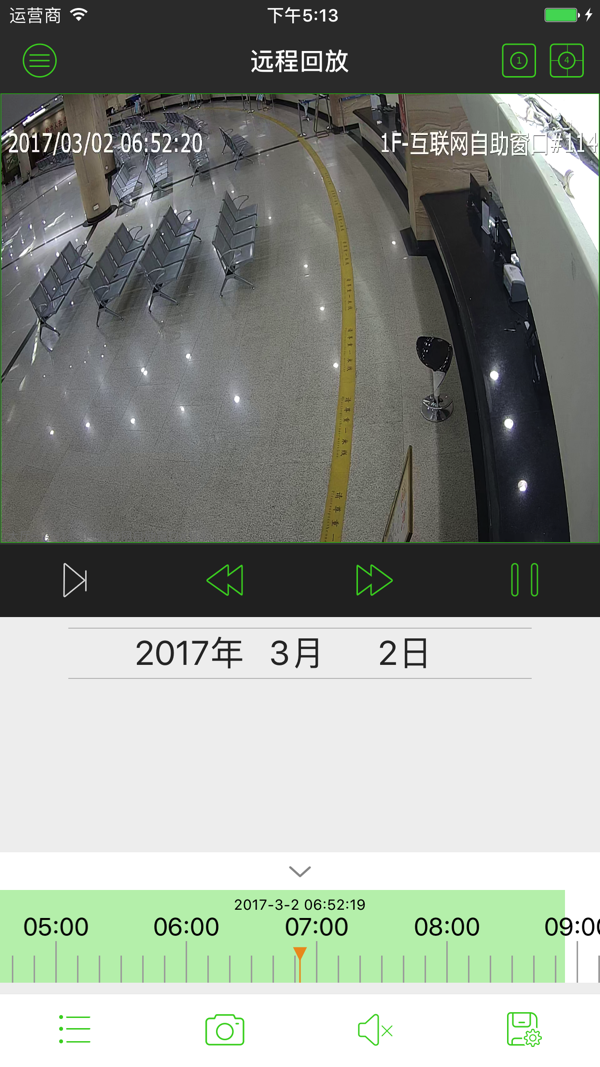Take a snapshot with the camera
Screen dimensions: 600x1067
click(225, 1029)
